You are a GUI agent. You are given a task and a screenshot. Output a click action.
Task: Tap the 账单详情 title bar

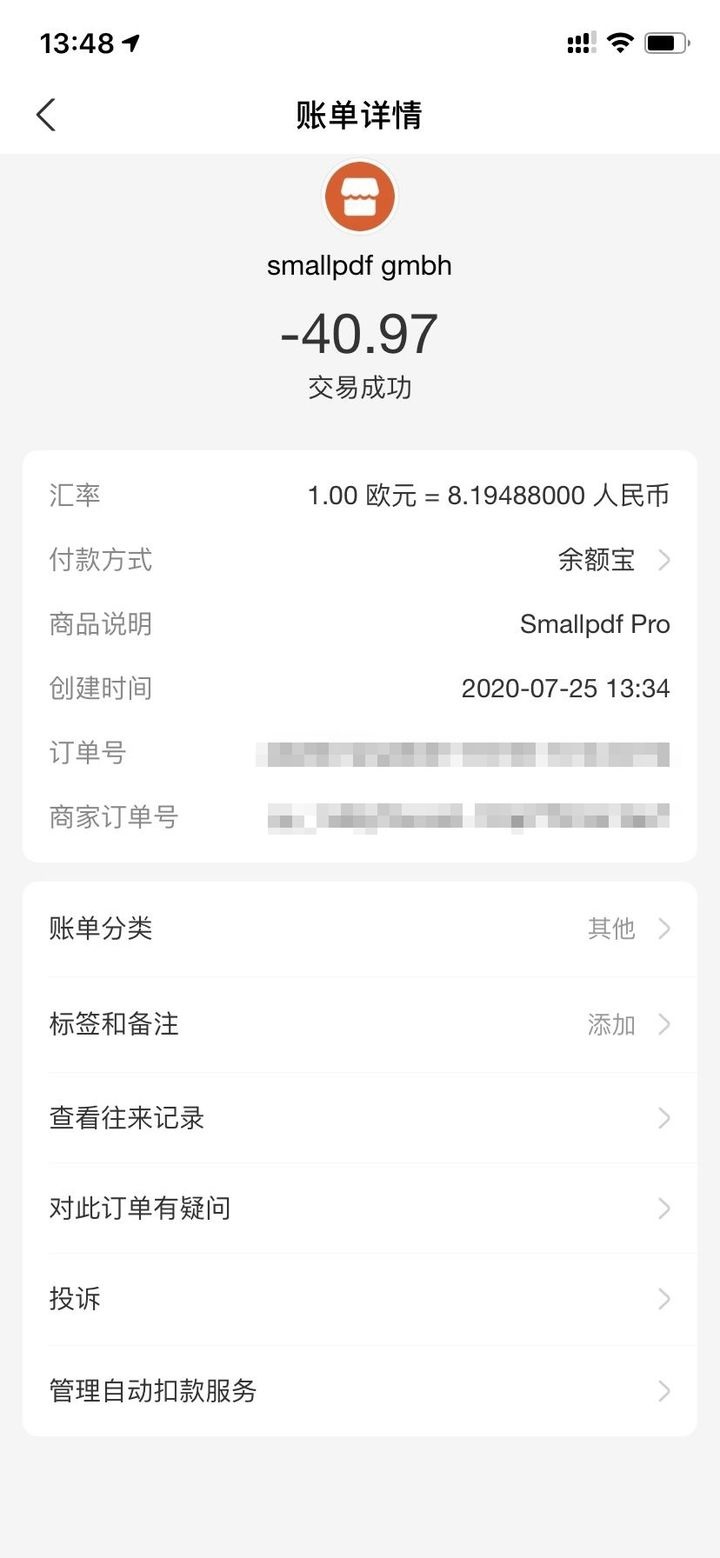click(x=360, y=115)
